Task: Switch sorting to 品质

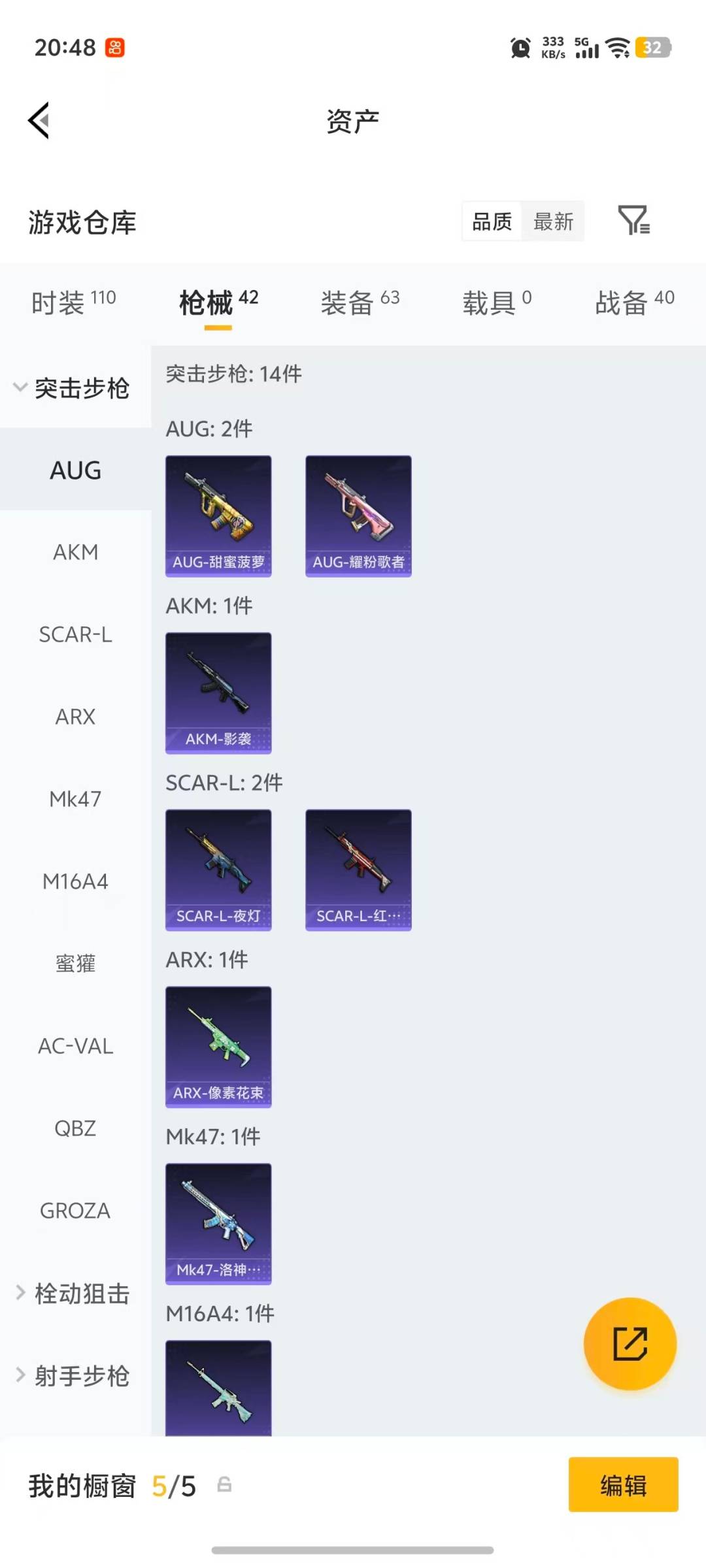Action: 491,222
